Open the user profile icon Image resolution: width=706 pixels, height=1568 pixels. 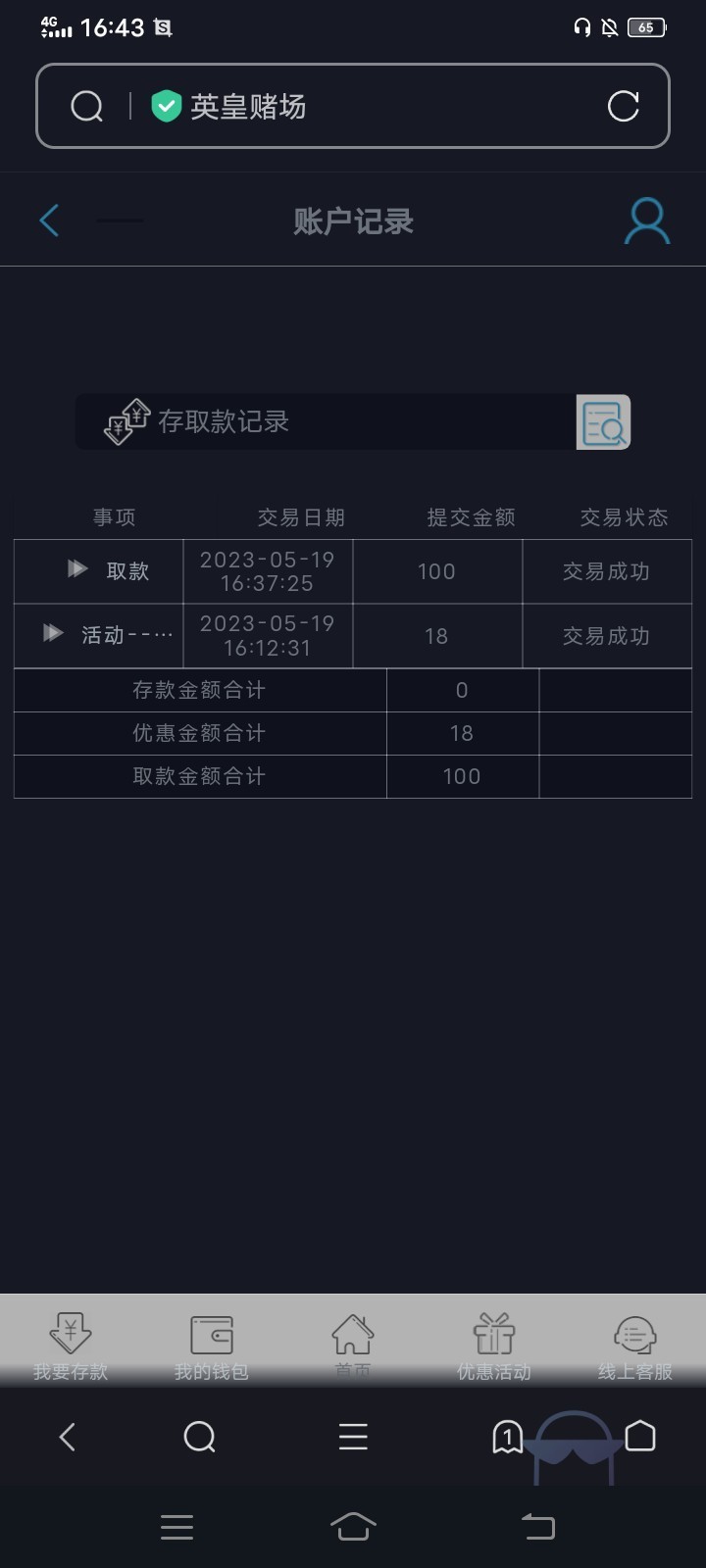[647, 221]
